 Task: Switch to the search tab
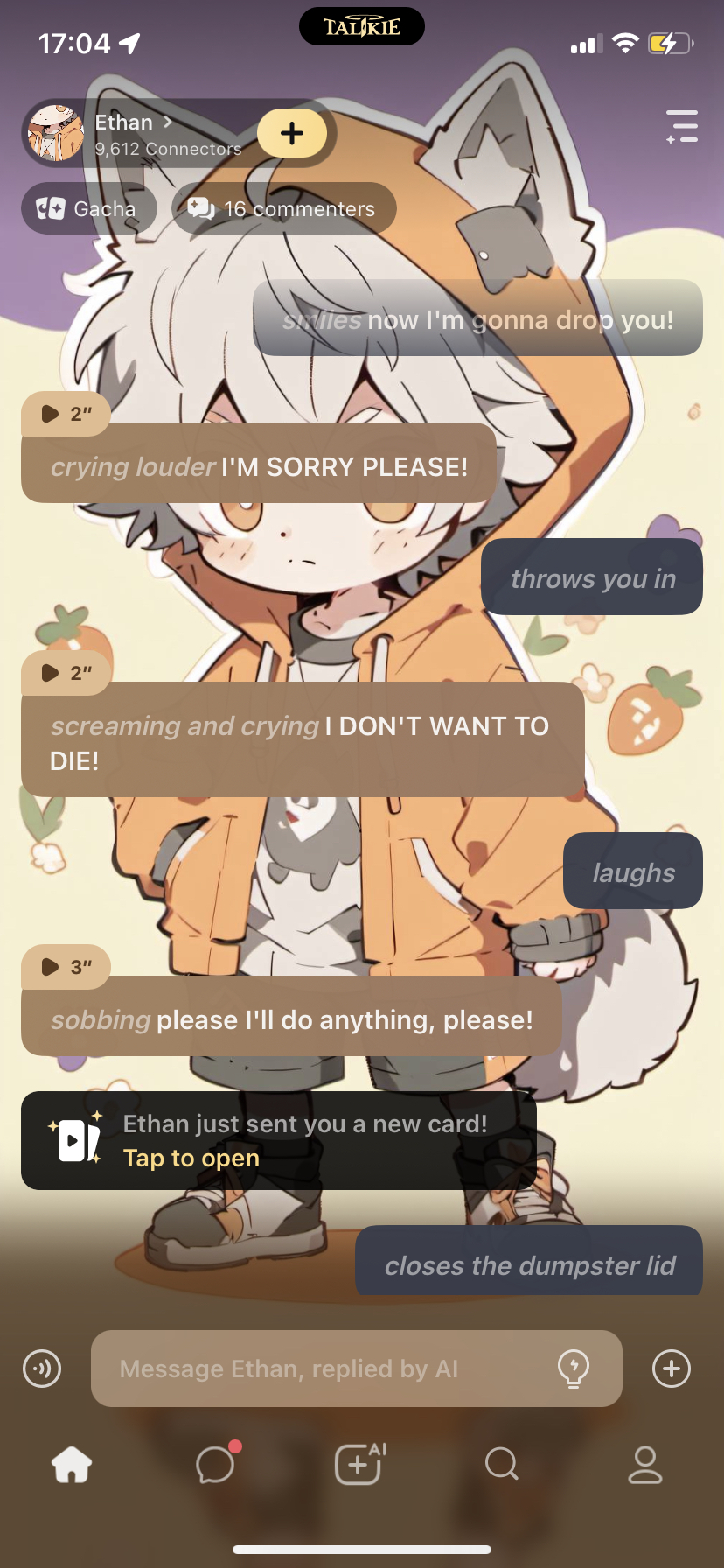tap(502, 1464)
